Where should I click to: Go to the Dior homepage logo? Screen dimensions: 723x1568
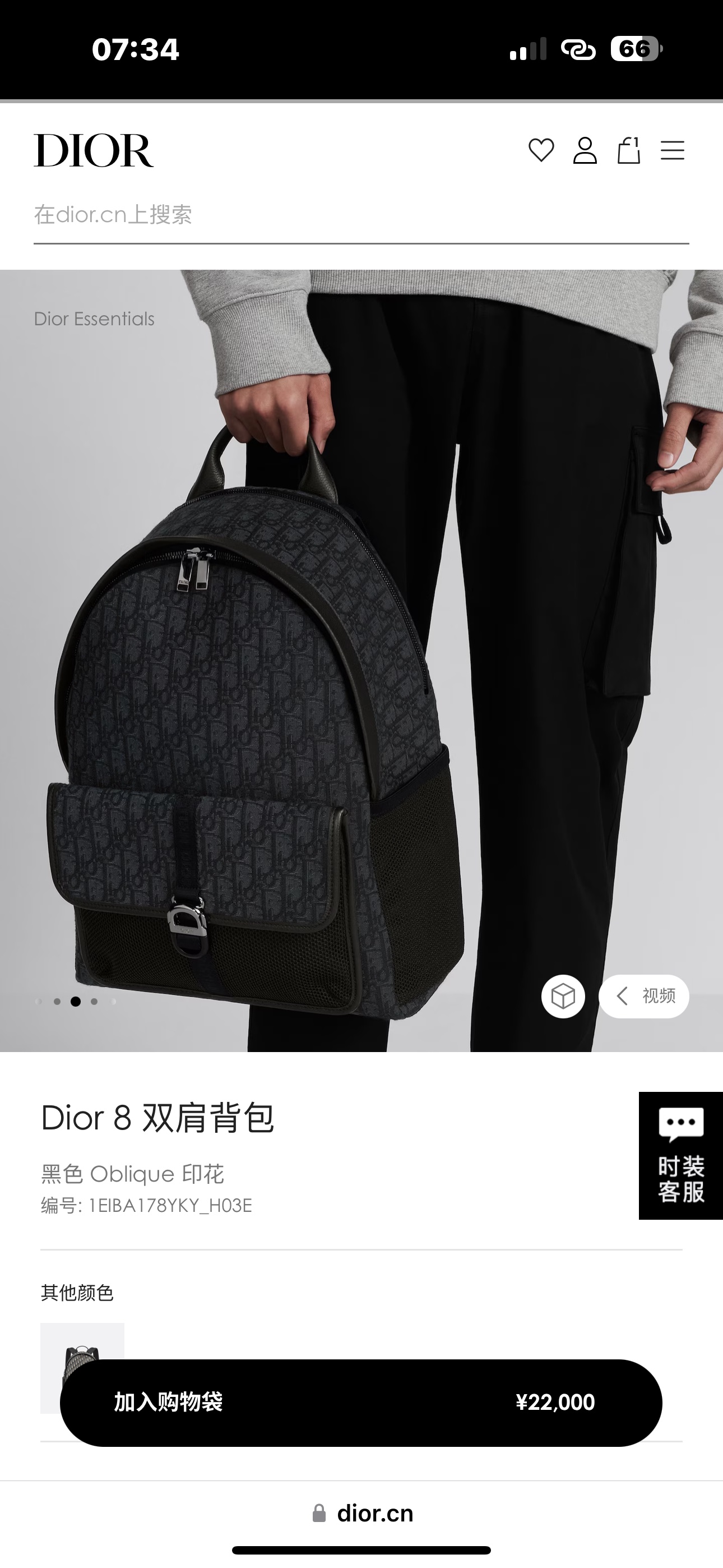click(x=94, y=150)
